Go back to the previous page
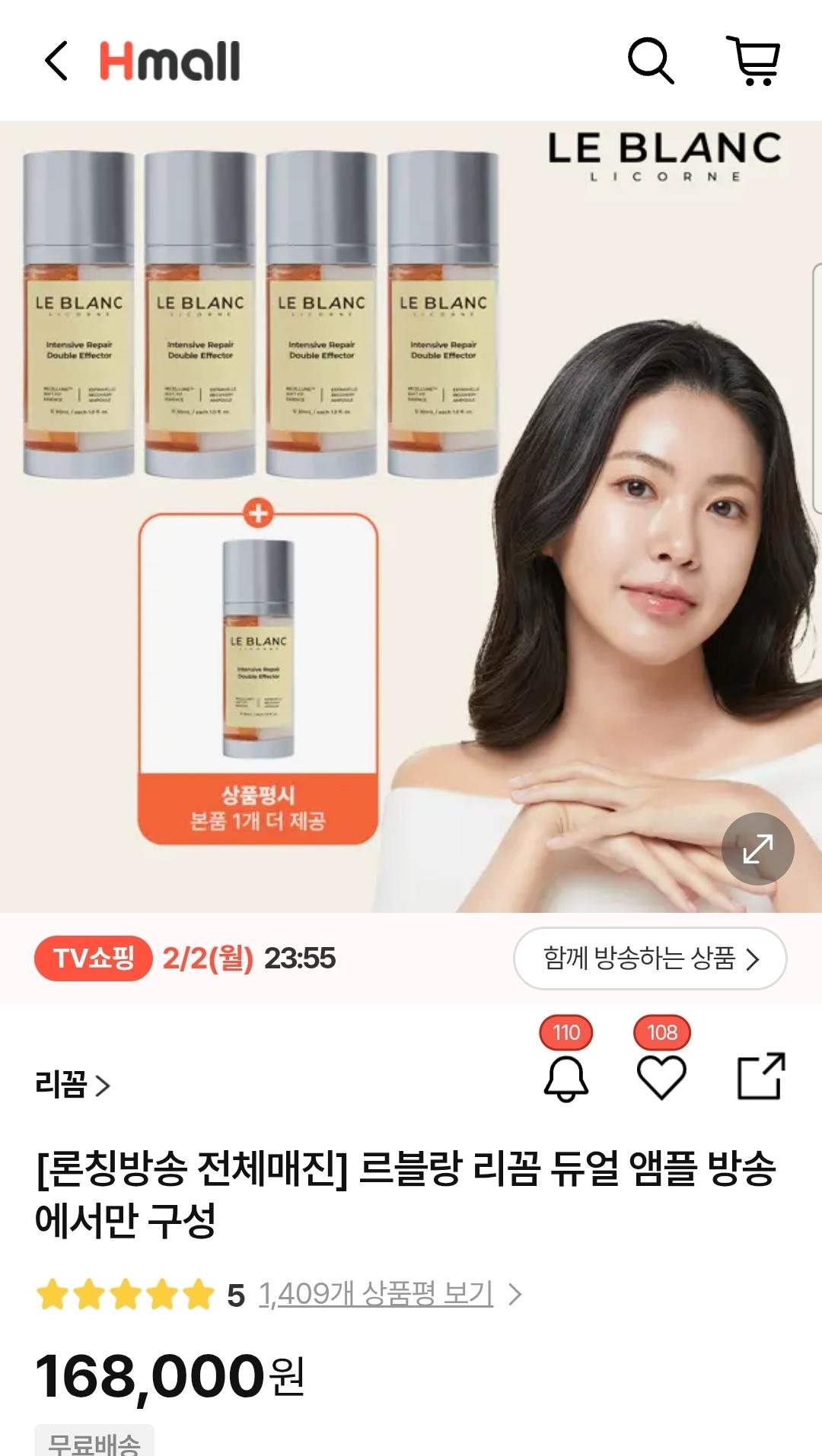 pyautogui.click(x=56, y=61)
